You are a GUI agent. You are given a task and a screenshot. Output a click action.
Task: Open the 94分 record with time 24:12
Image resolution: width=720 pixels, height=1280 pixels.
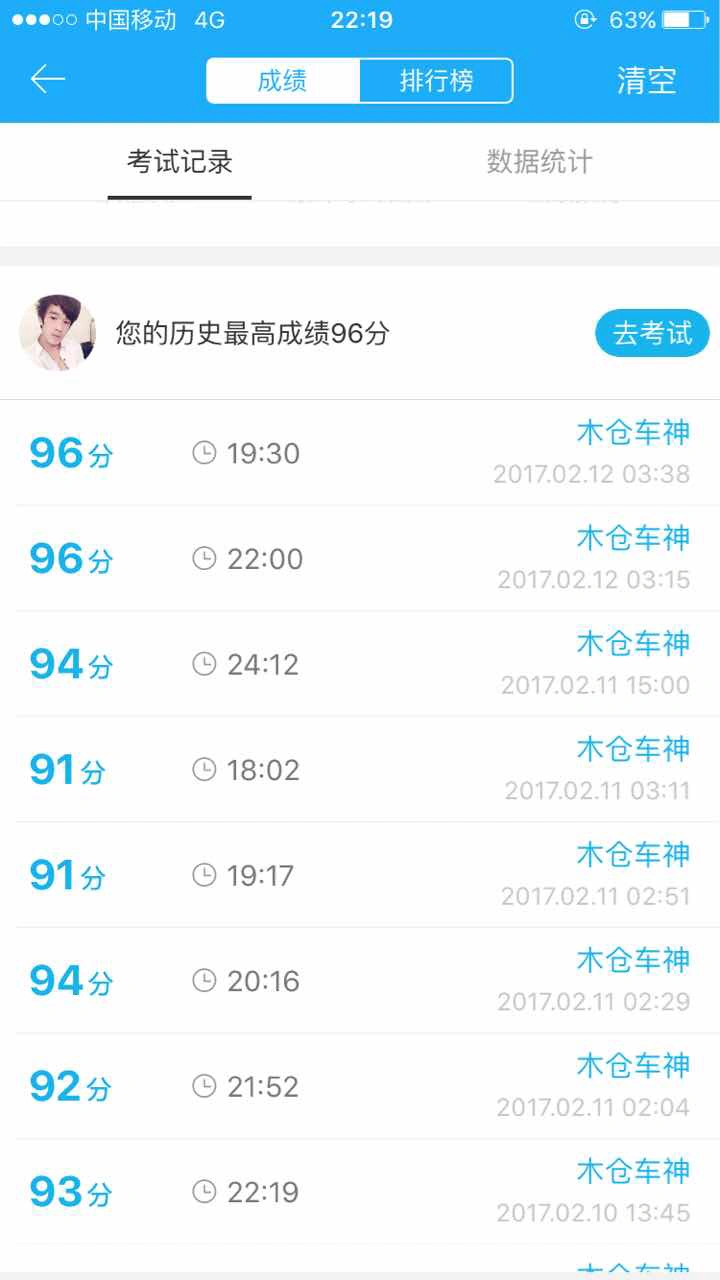click(x=360, y=664)
